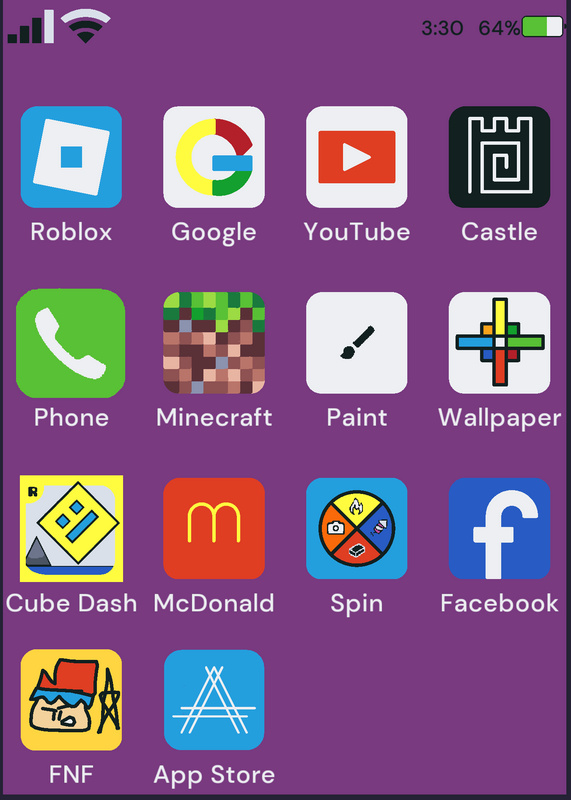
Task: Open YouTube
Action: [357, 157]
